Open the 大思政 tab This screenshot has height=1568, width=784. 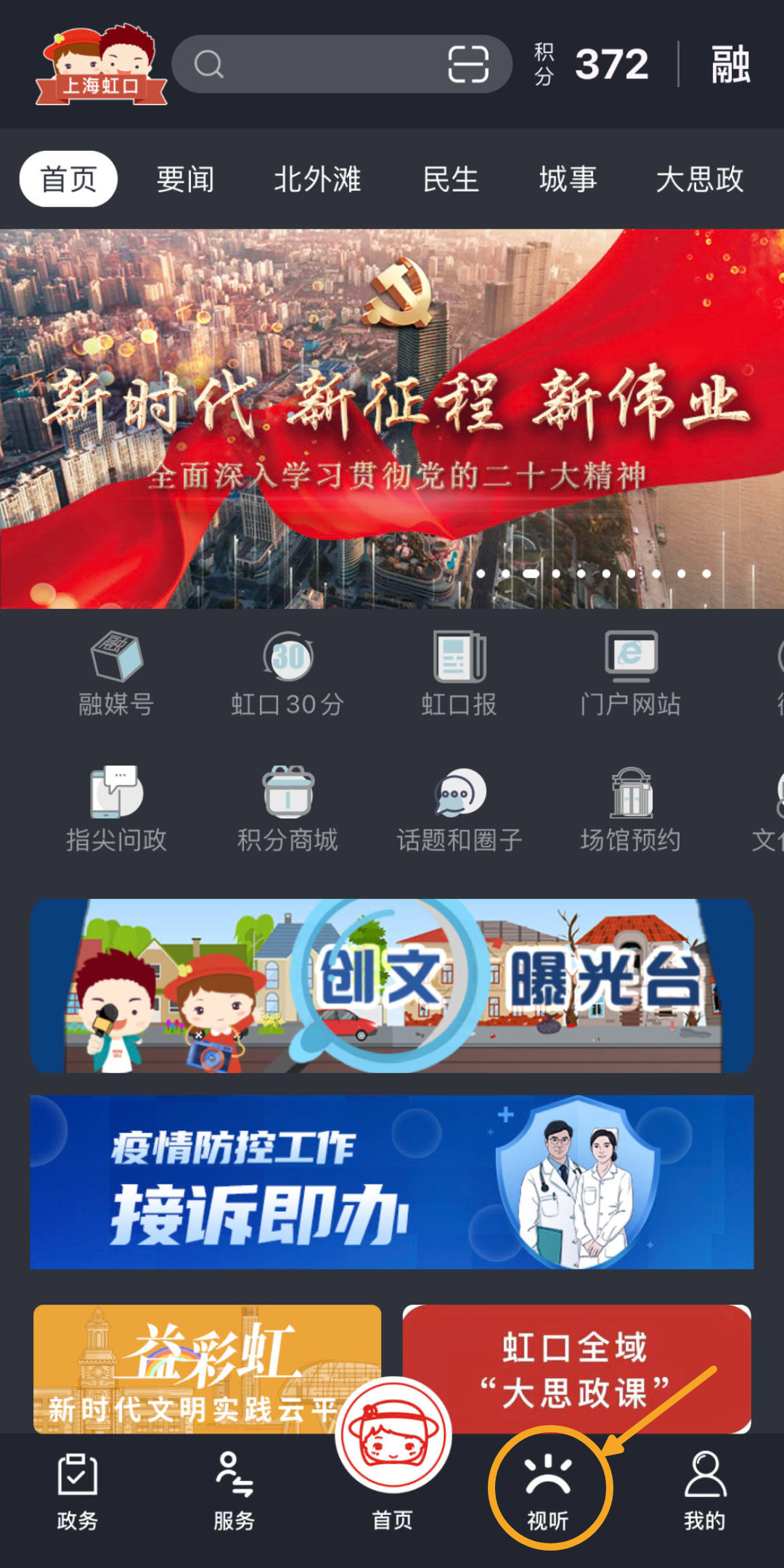tap(699, 179)
